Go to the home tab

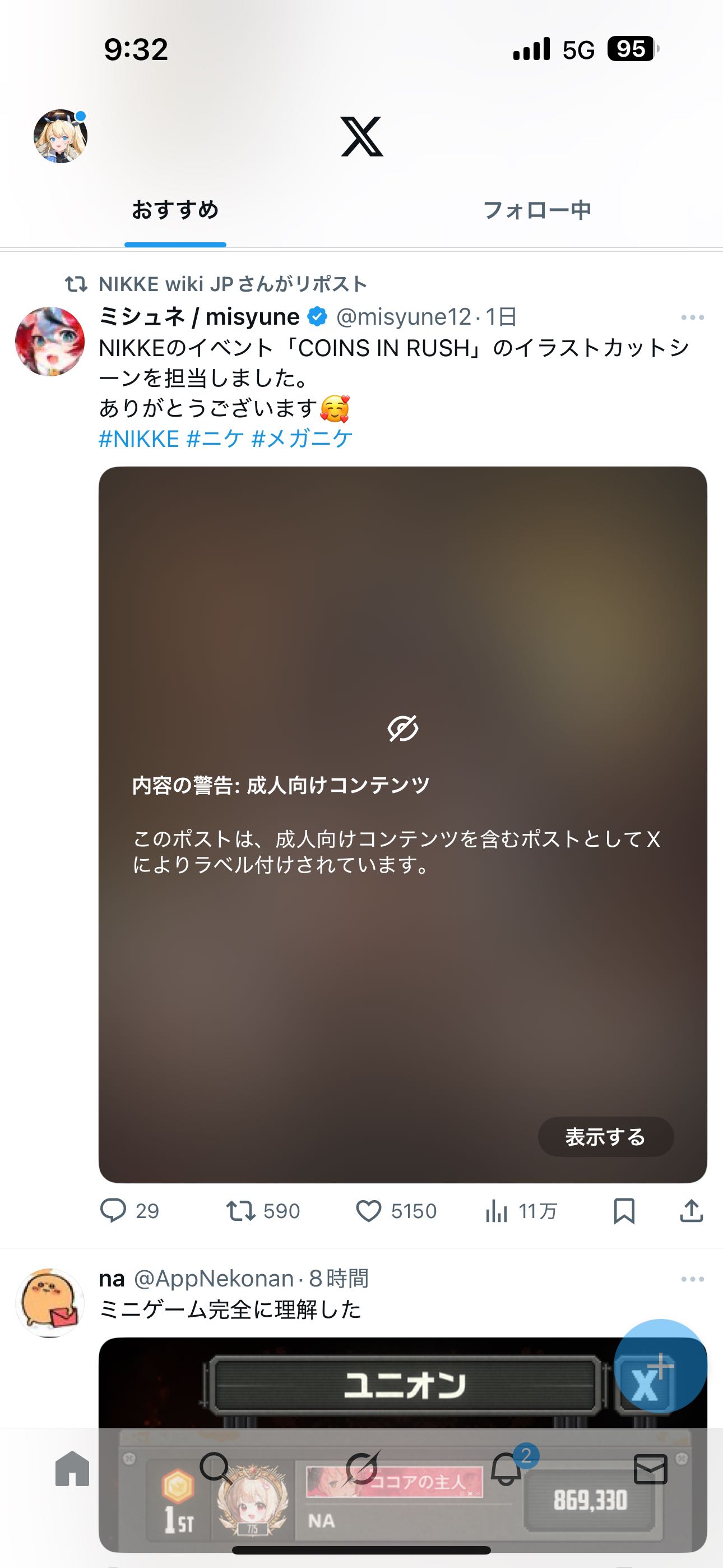click(x=72, y=1470)
